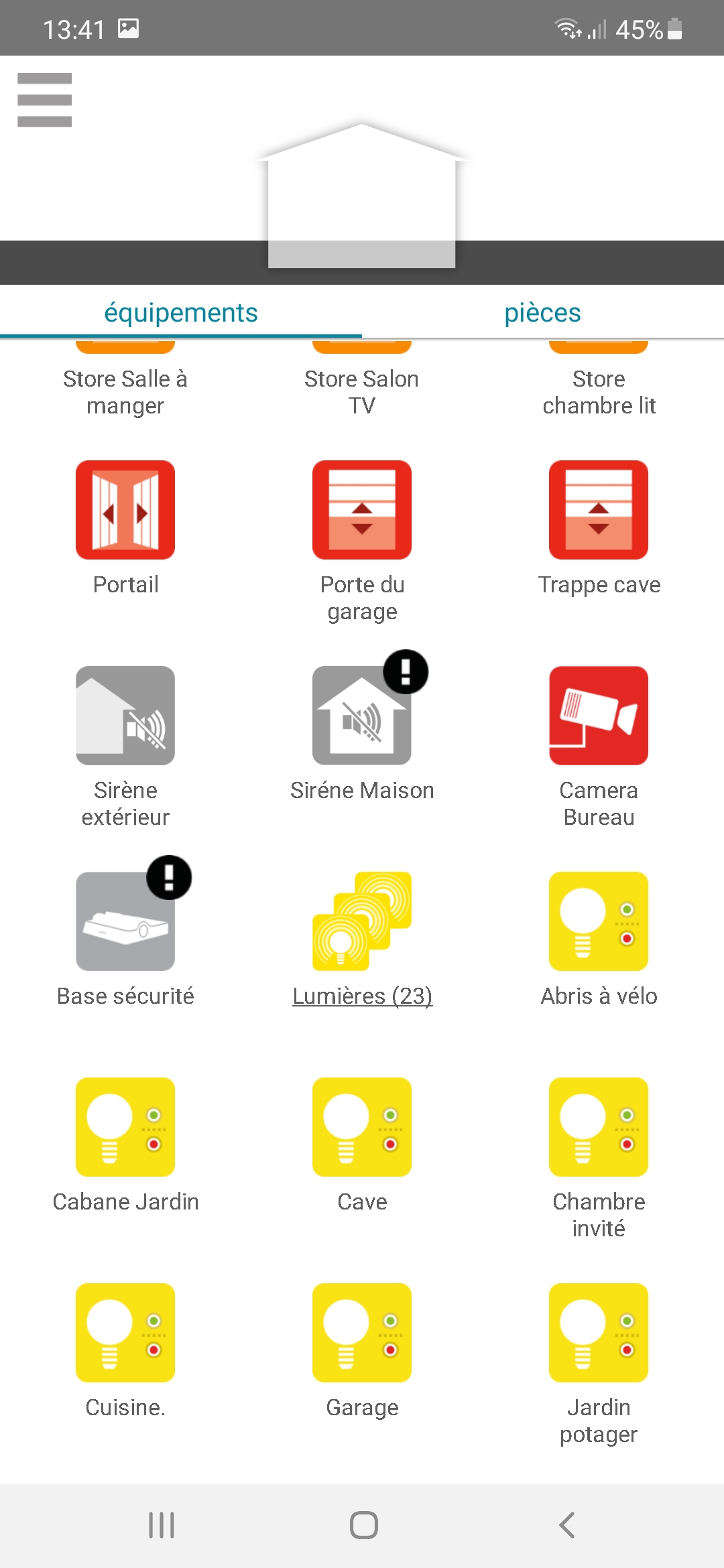Viewport: 724px width, 1568px height.
Task: Open Sirène extérieur device
Action: point(125,716)
